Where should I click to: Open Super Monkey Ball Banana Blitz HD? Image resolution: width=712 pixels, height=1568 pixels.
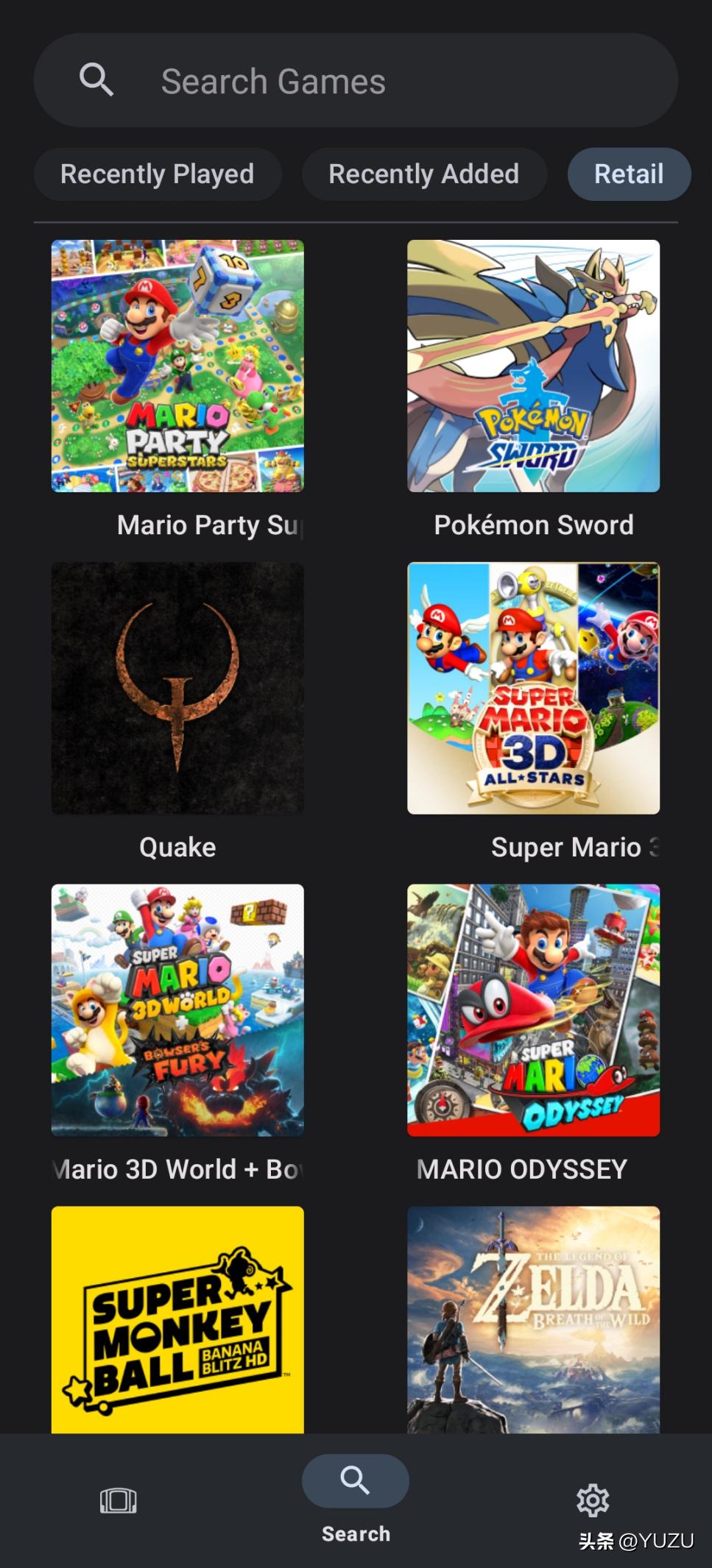[x=177, y=1319]
